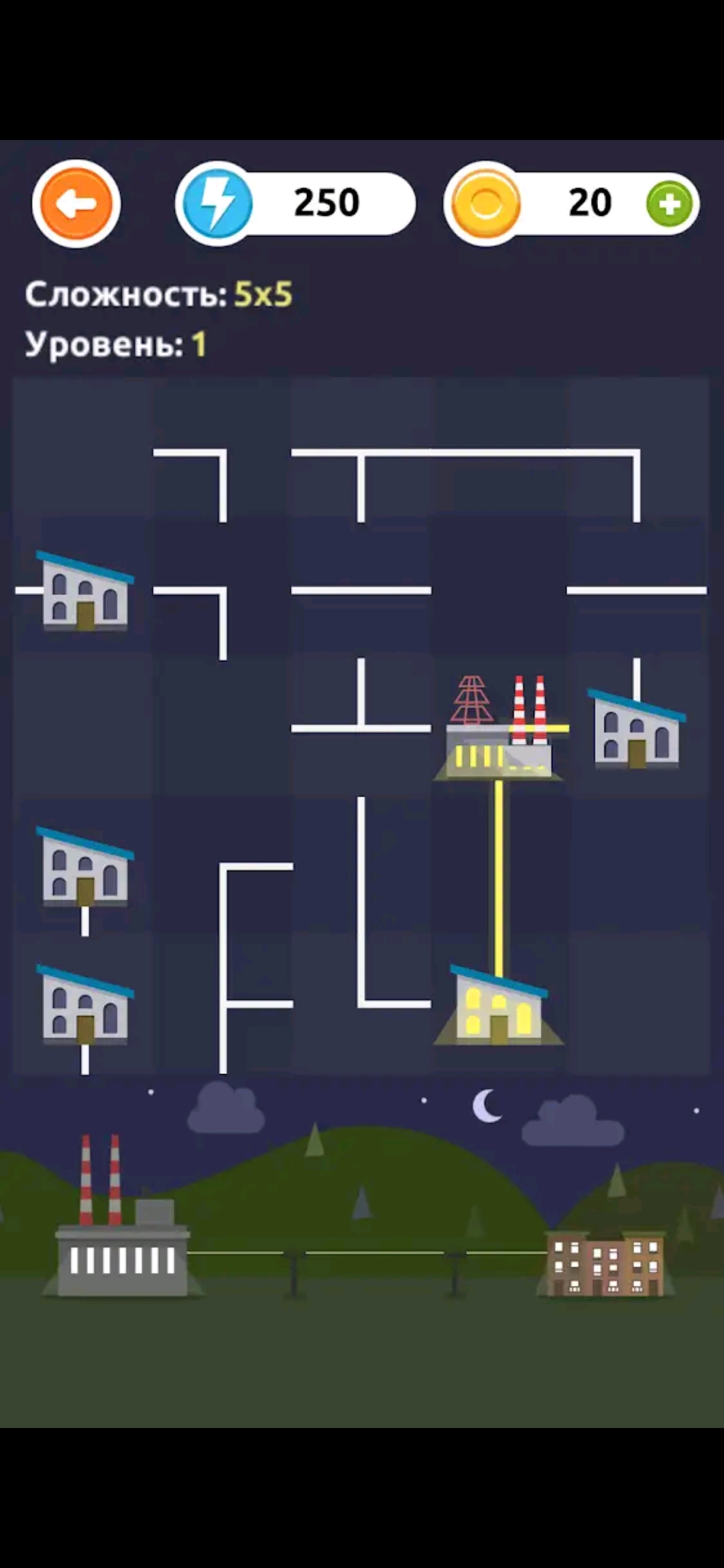724x1568 pixels.
Task: Tap the orange back arrow button
Action: pyautogui.click(x=76, y=204)
